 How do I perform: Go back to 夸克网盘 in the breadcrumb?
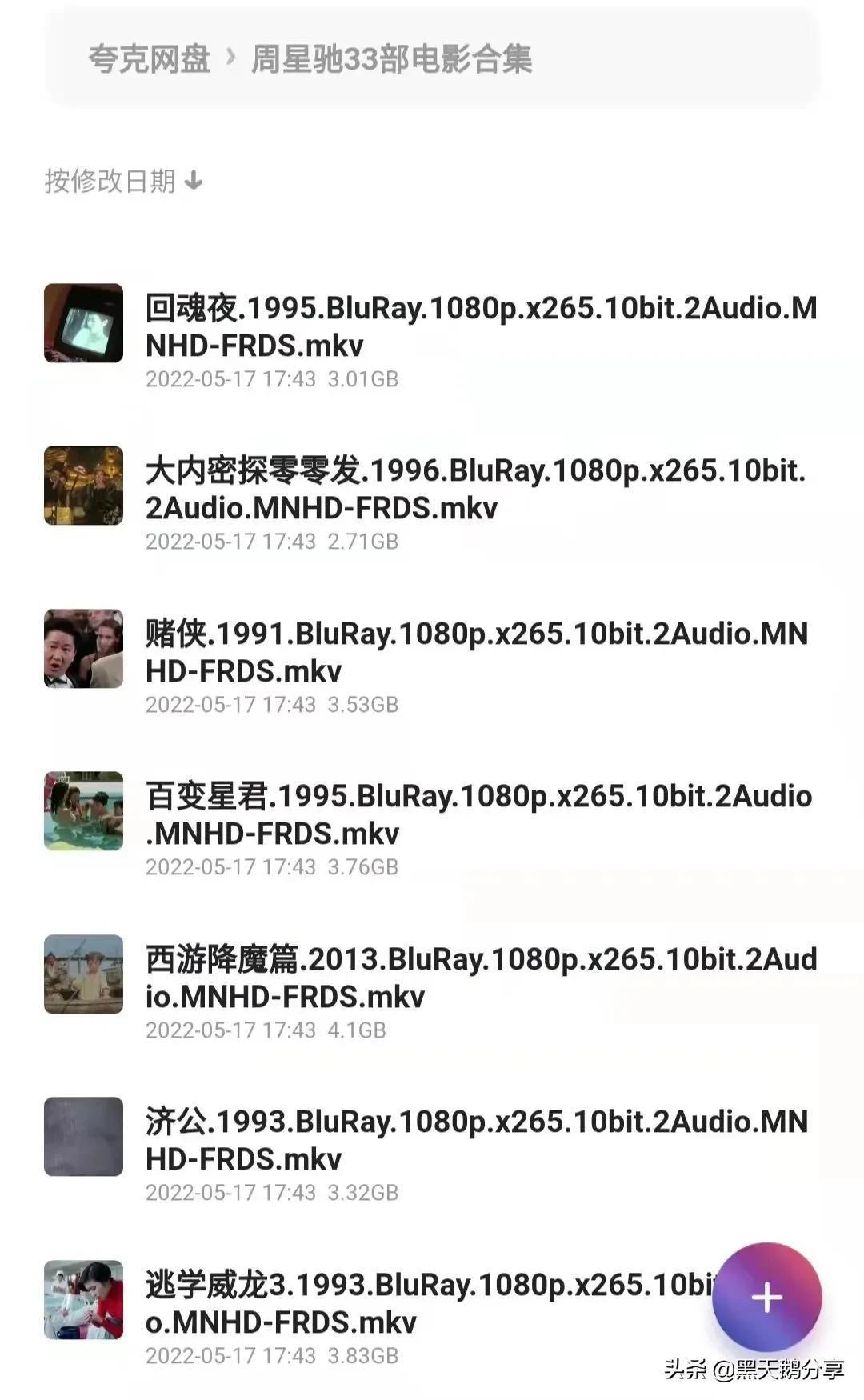coord(149,59)
